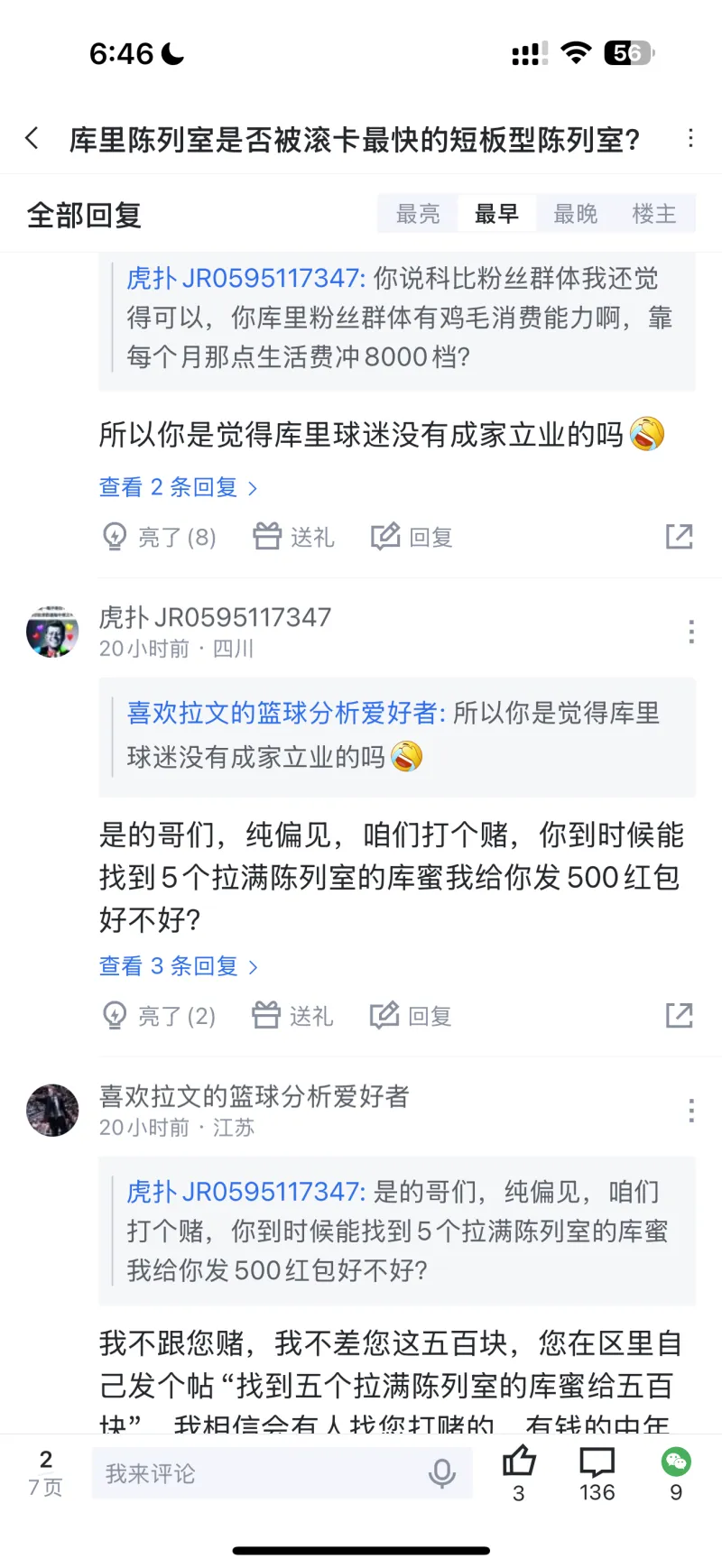Open 虎扑JR0595117347's profile avatar
722x1568 pixels.
tap(52, 632)
